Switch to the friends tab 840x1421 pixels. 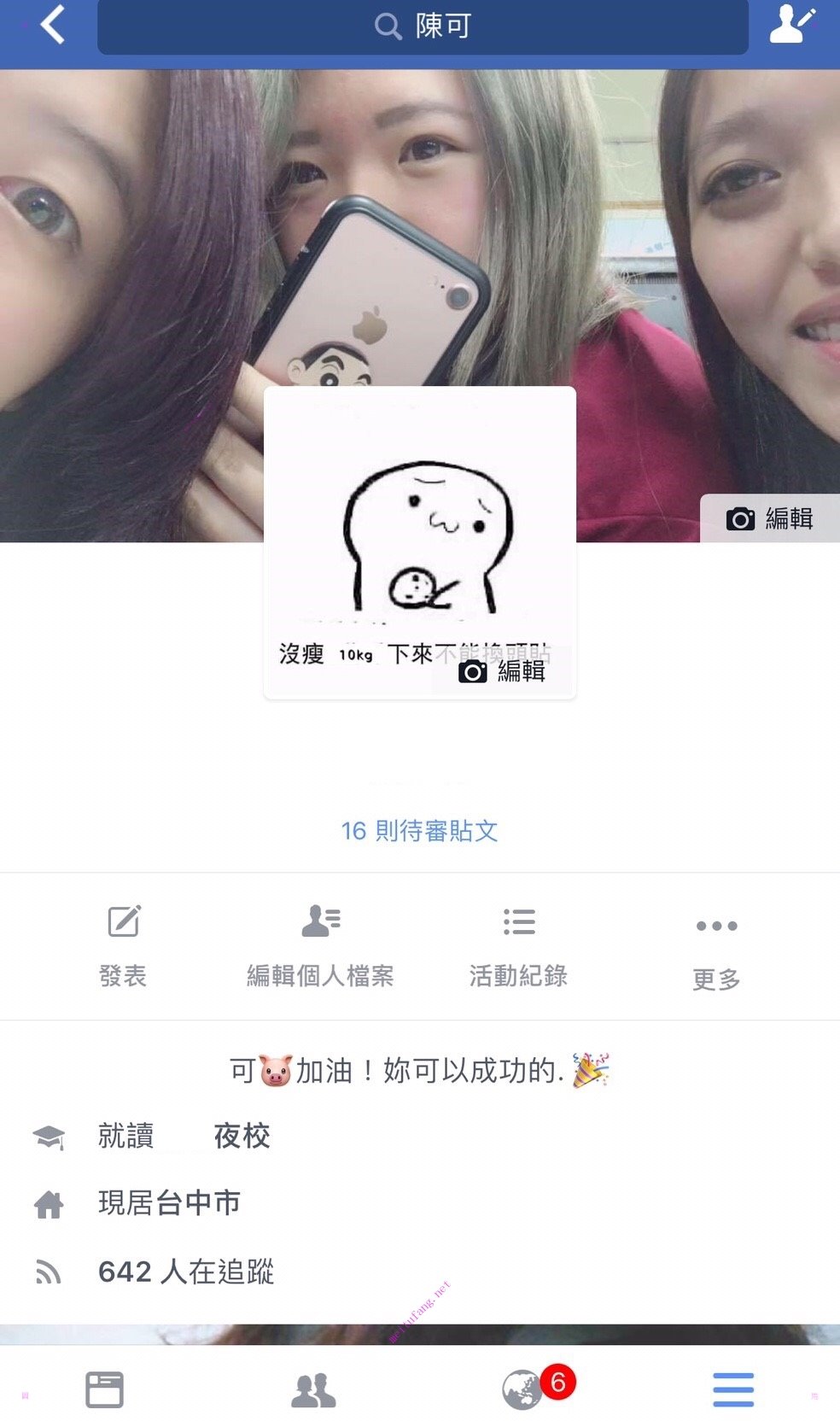[313, 1389]
